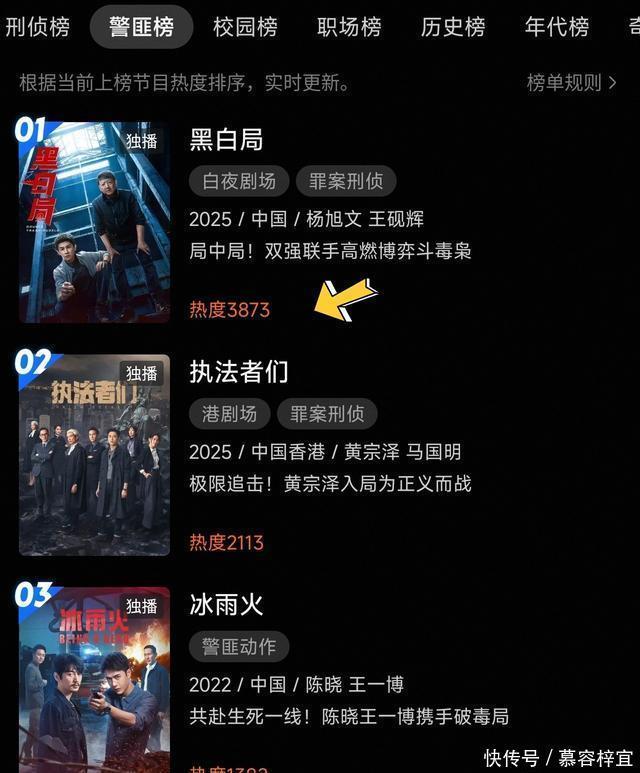Switch to the 历史榜 tab
This screenshot has height=773, width=640.
click(453, 27)
